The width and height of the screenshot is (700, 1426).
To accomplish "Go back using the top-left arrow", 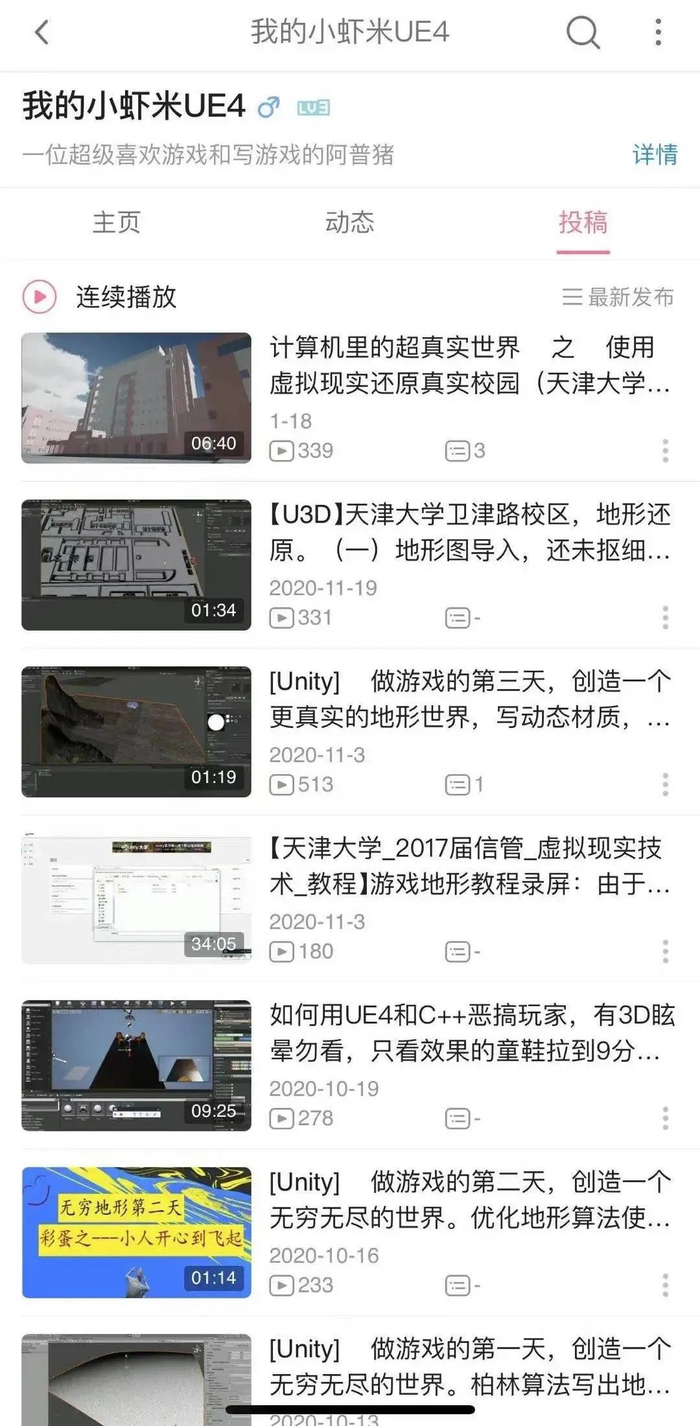I will [x=41, y=32].
